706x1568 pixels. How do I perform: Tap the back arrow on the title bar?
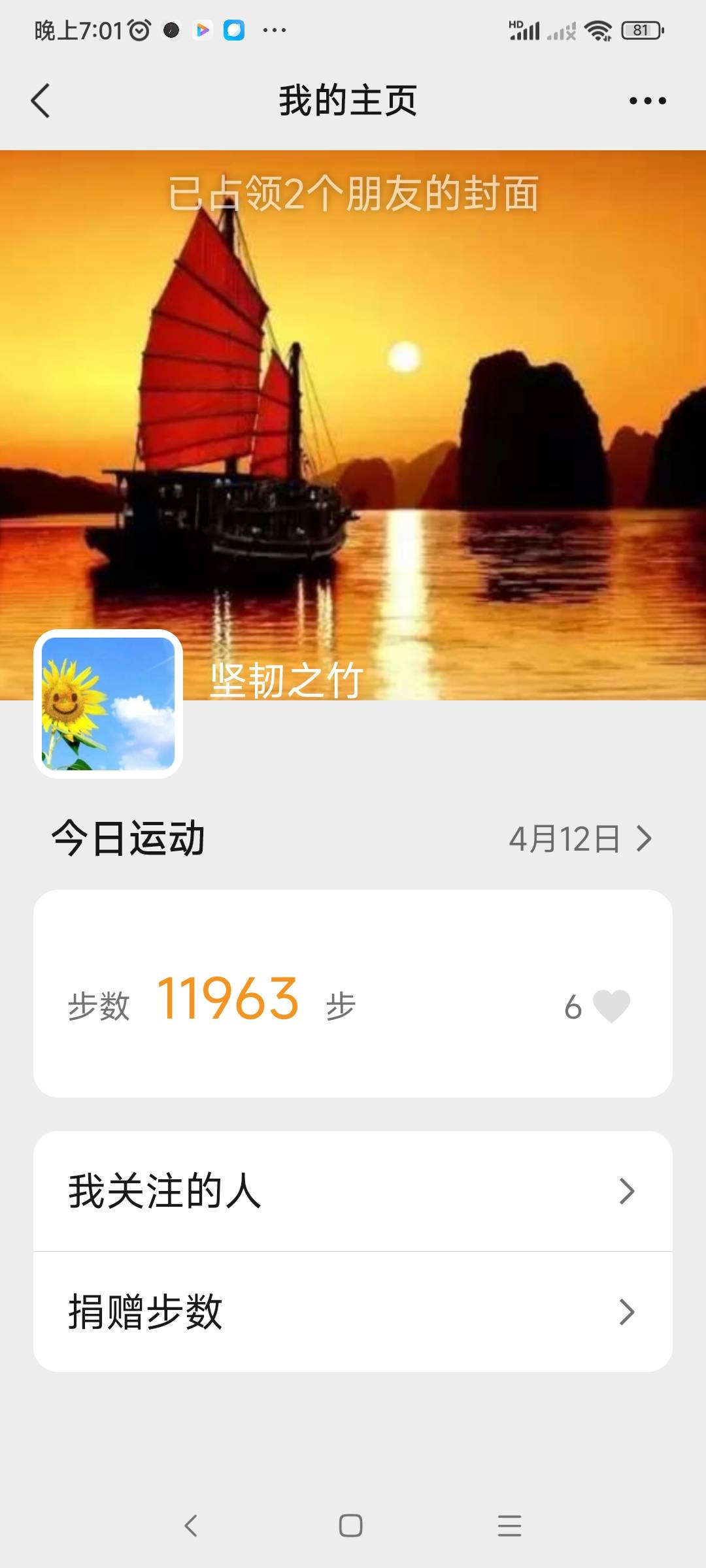pyautogui.click(x=41, y=101)
